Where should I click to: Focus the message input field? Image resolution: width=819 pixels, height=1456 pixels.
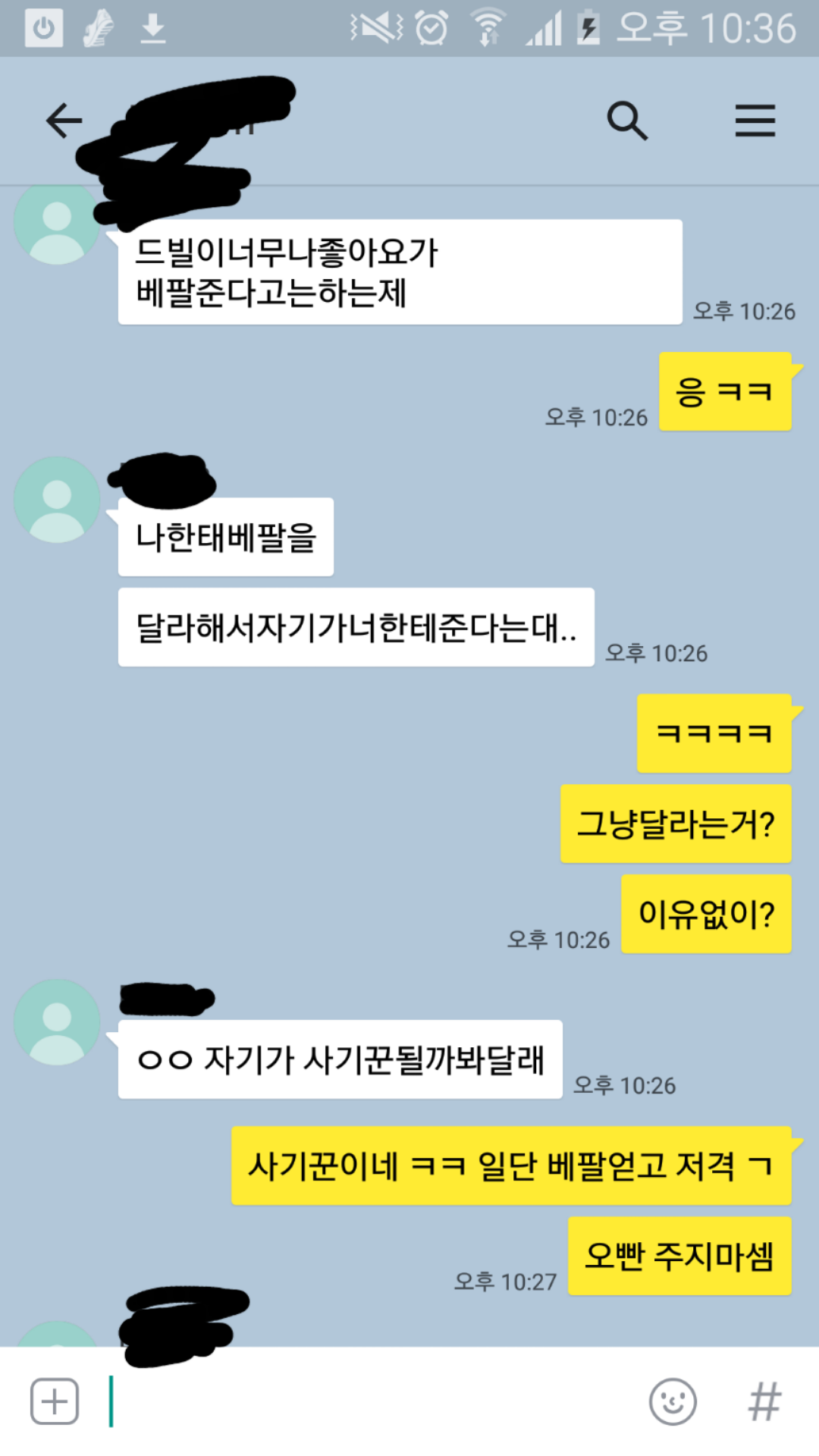(x=372, y=1401)
